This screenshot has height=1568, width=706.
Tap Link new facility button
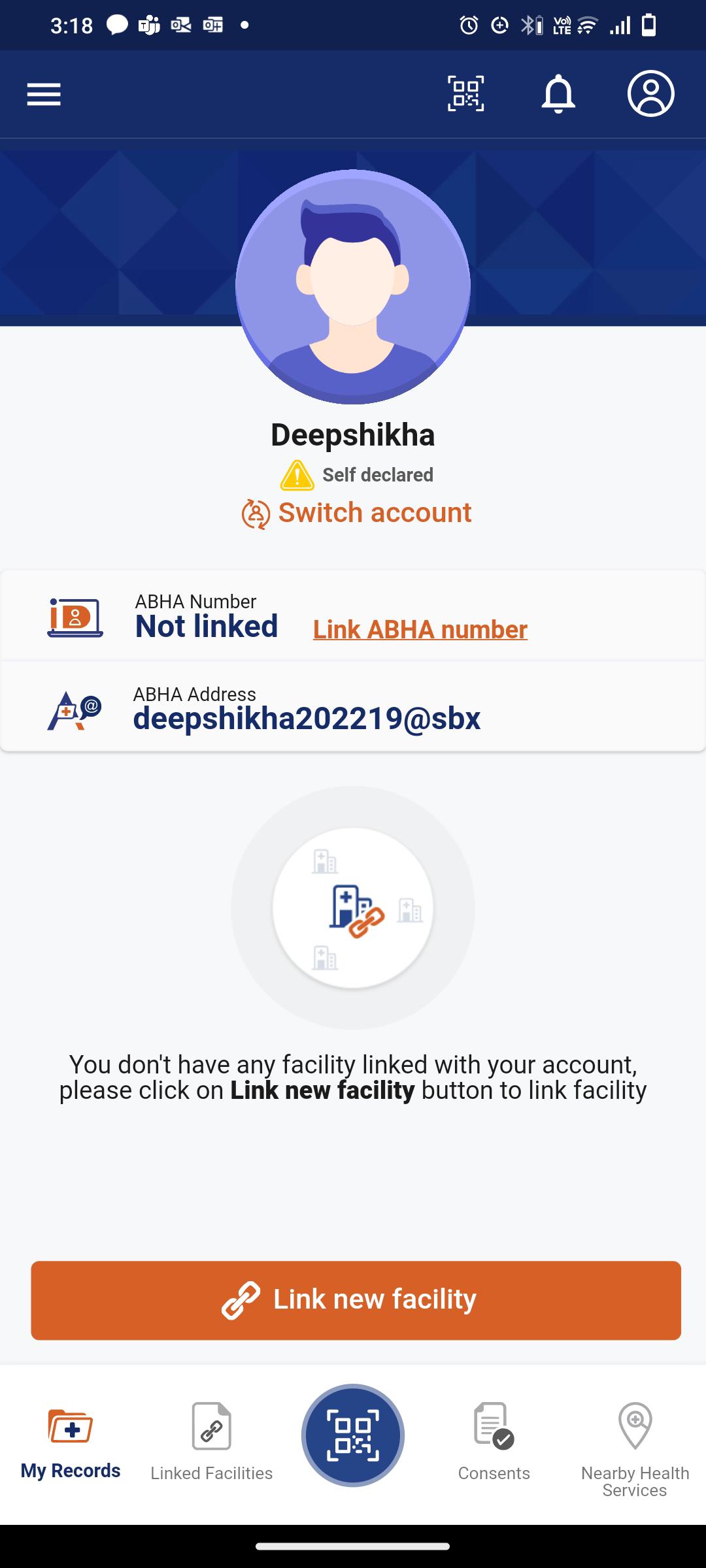tap(356, 1300)
